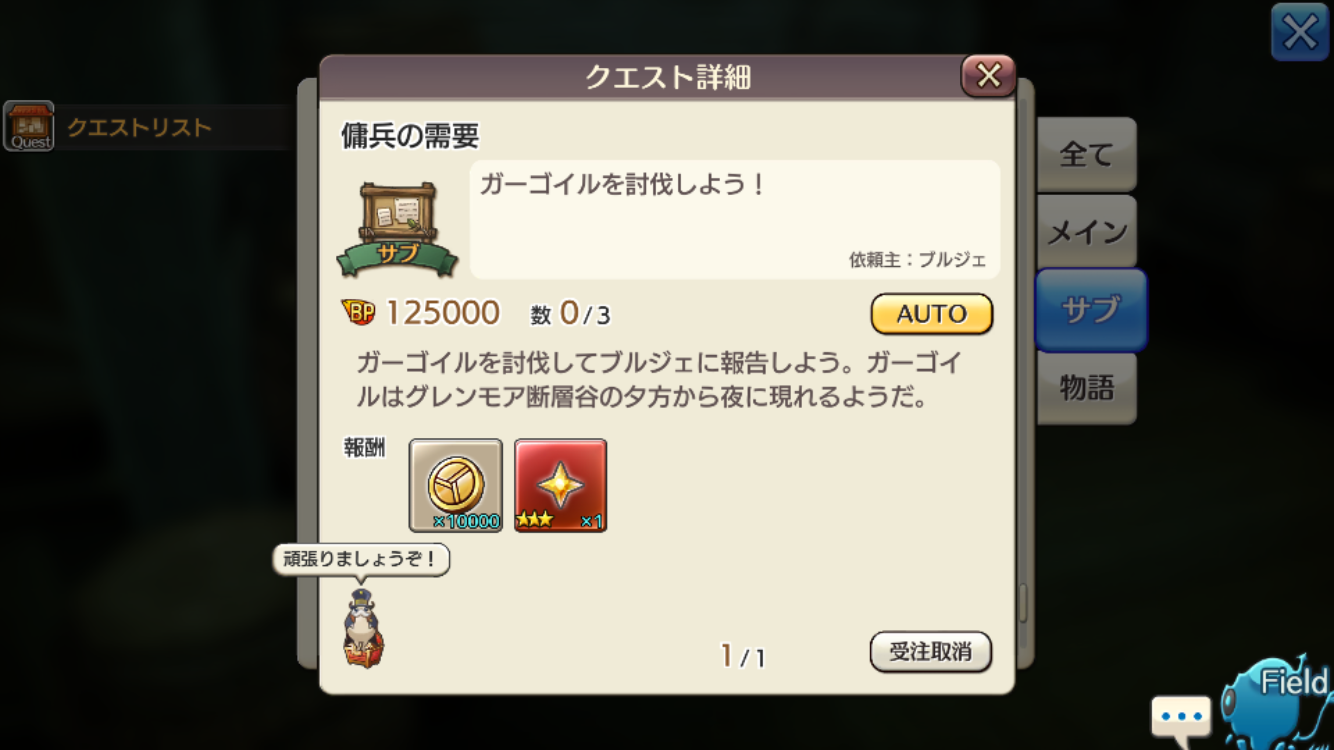The height and width of the screenshot is (750, 1334).
Task: View the 10000 coin reward
Action: tap(456, 485)
